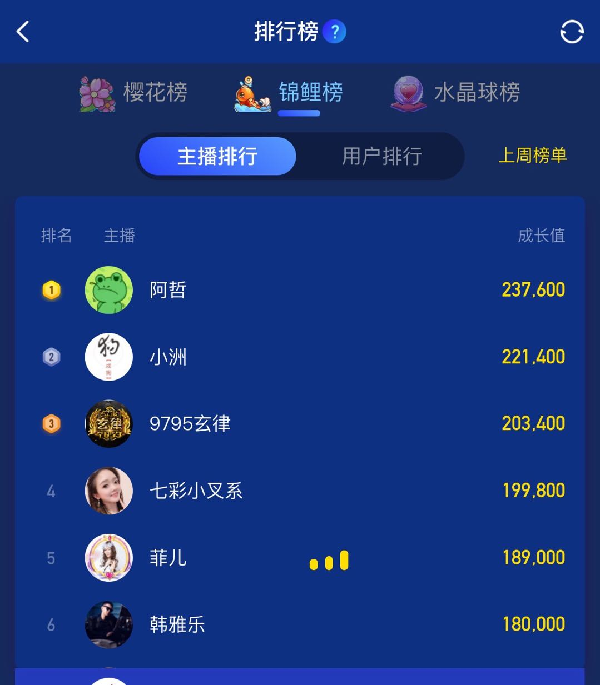This screenshot has width=600, height=685.
Task: Select the 主播排行 segment
Action: tap(218, 156)
